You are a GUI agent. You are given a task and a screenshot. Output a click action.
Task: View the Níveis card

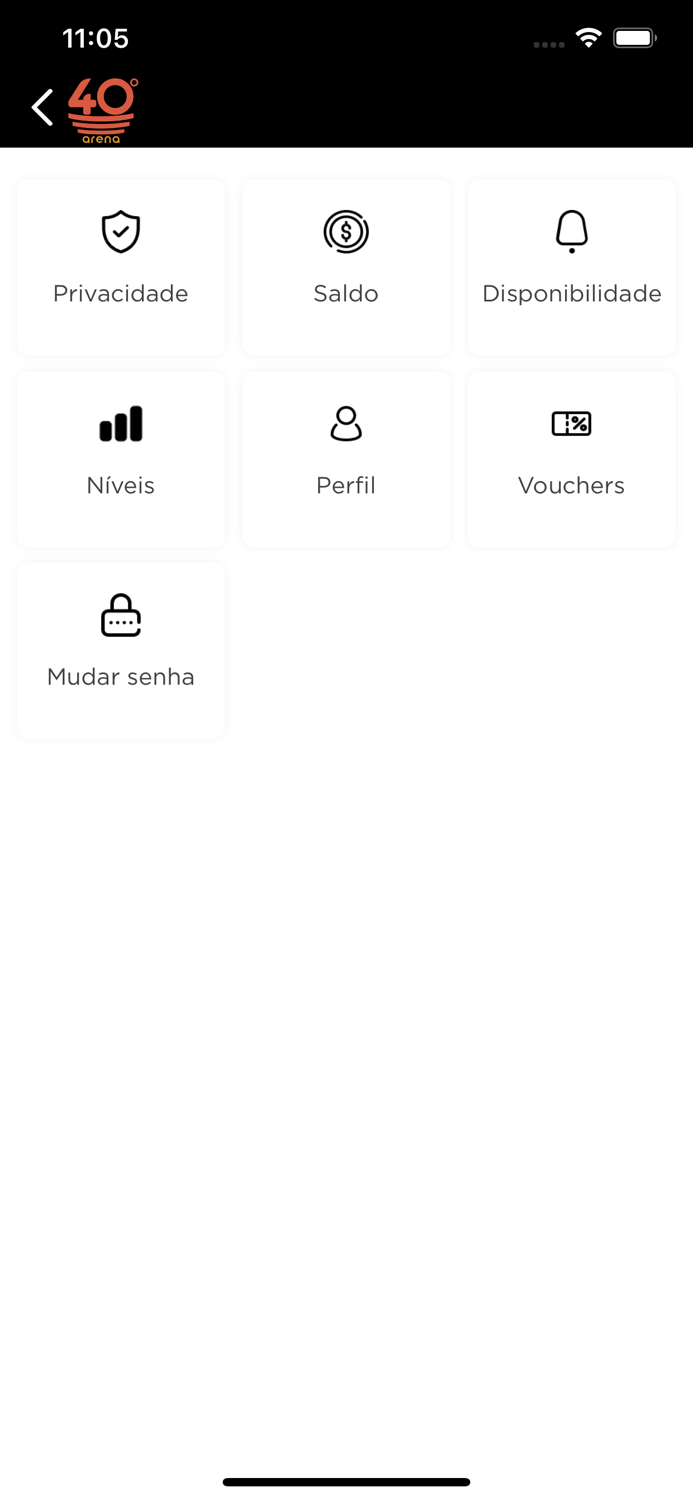[x=121, y=459]
